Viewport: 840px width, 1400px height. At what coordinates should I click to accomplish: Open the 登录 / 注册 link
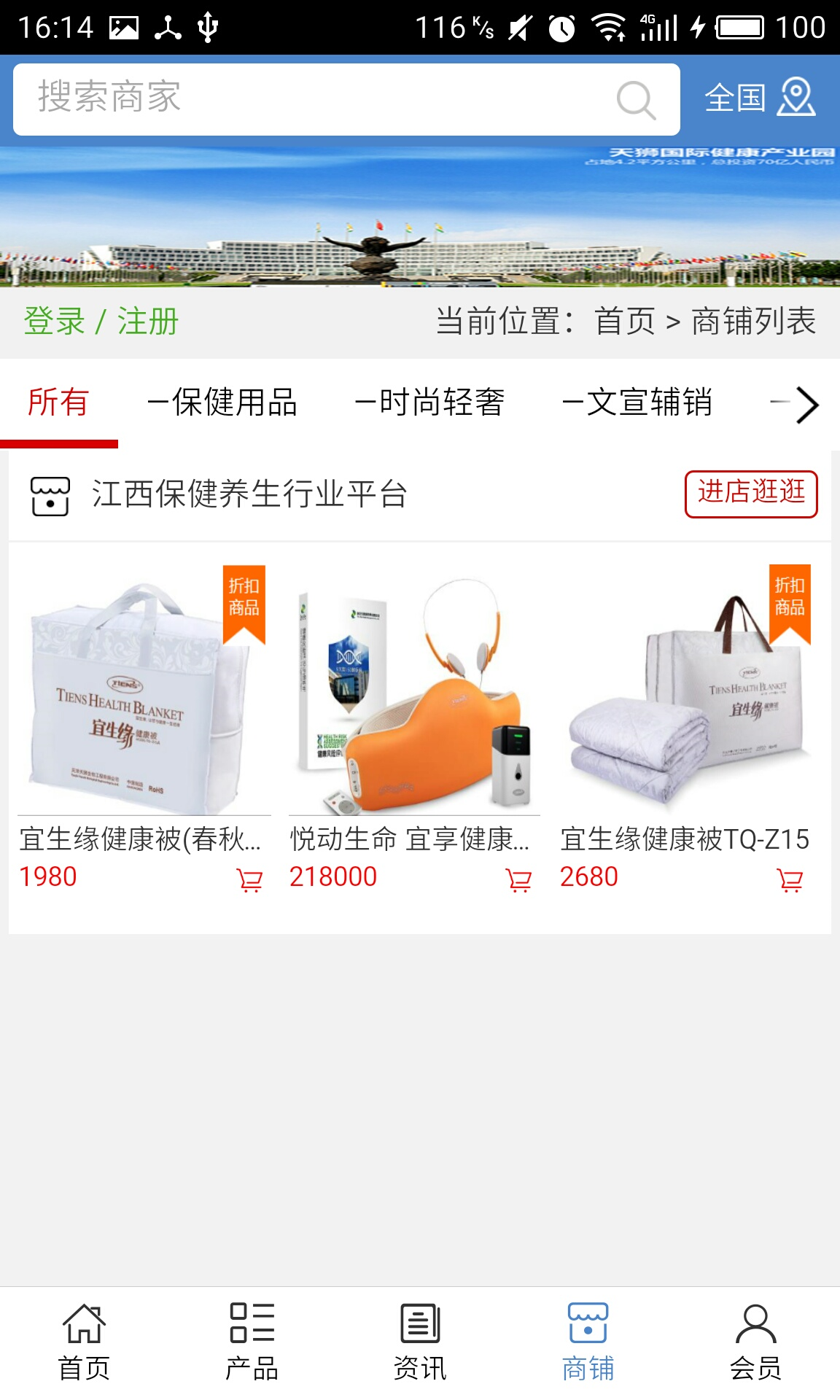click(x=101, y=322)
